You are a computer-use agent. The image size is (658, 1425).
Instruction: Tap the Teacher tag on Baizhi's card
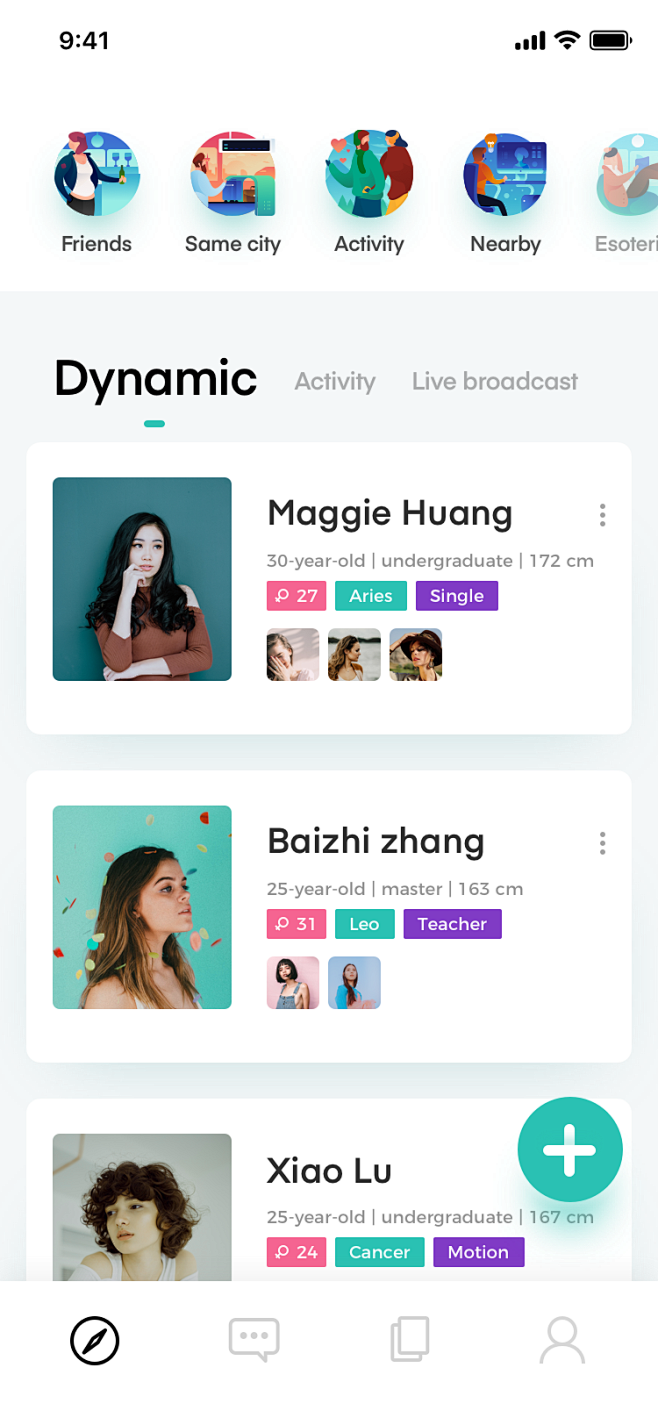[452, 924]
